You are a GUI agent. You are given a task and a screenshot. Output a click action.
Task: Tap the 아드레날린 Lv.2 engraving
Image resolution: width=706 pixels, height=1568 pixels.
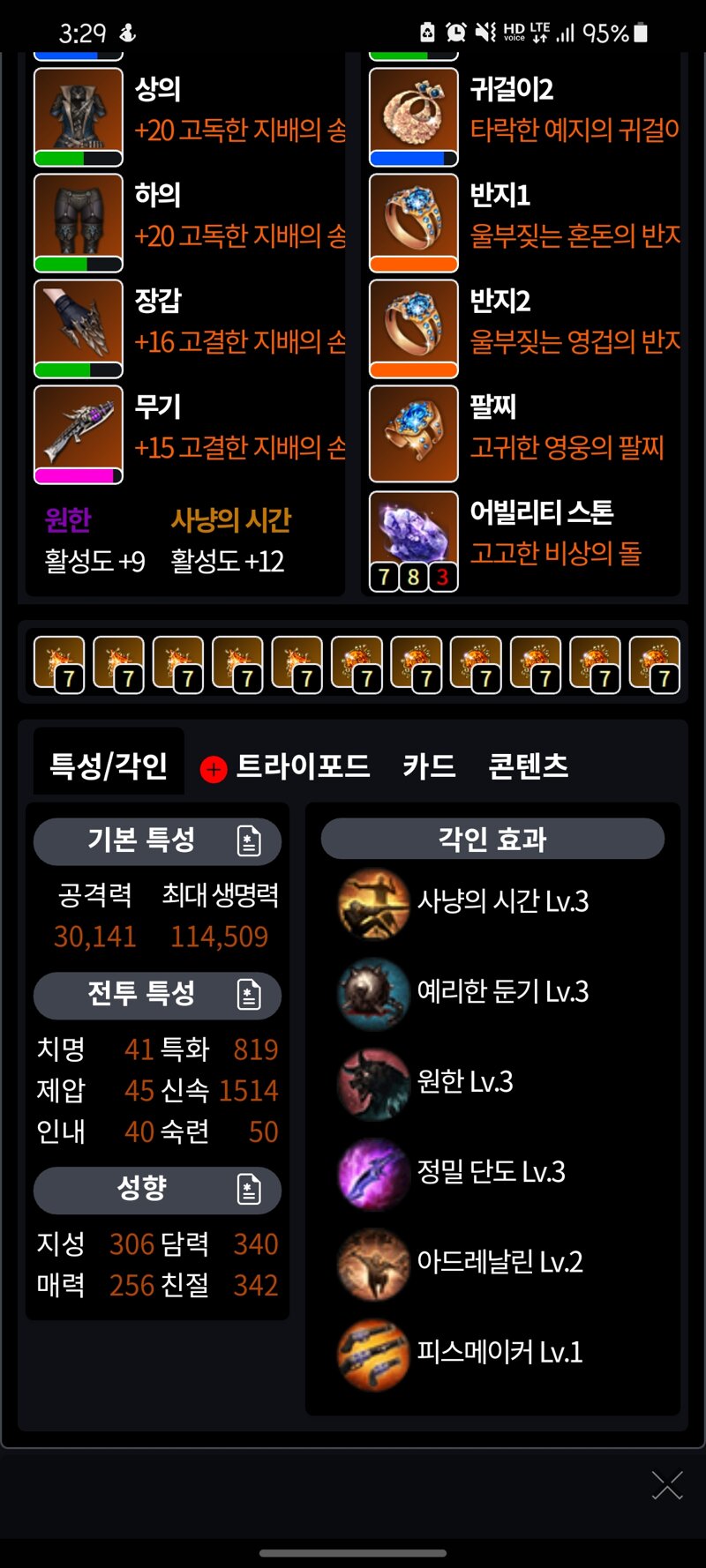(x=461, y=1262)
